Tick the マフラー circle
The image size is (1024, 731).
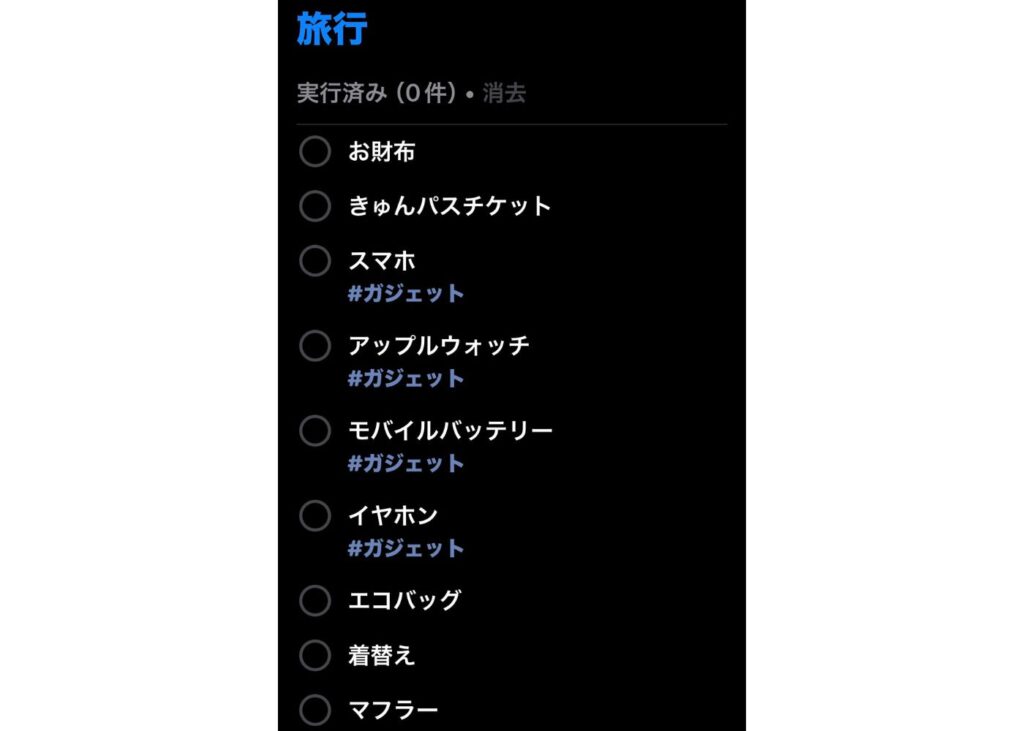point(315,710)
